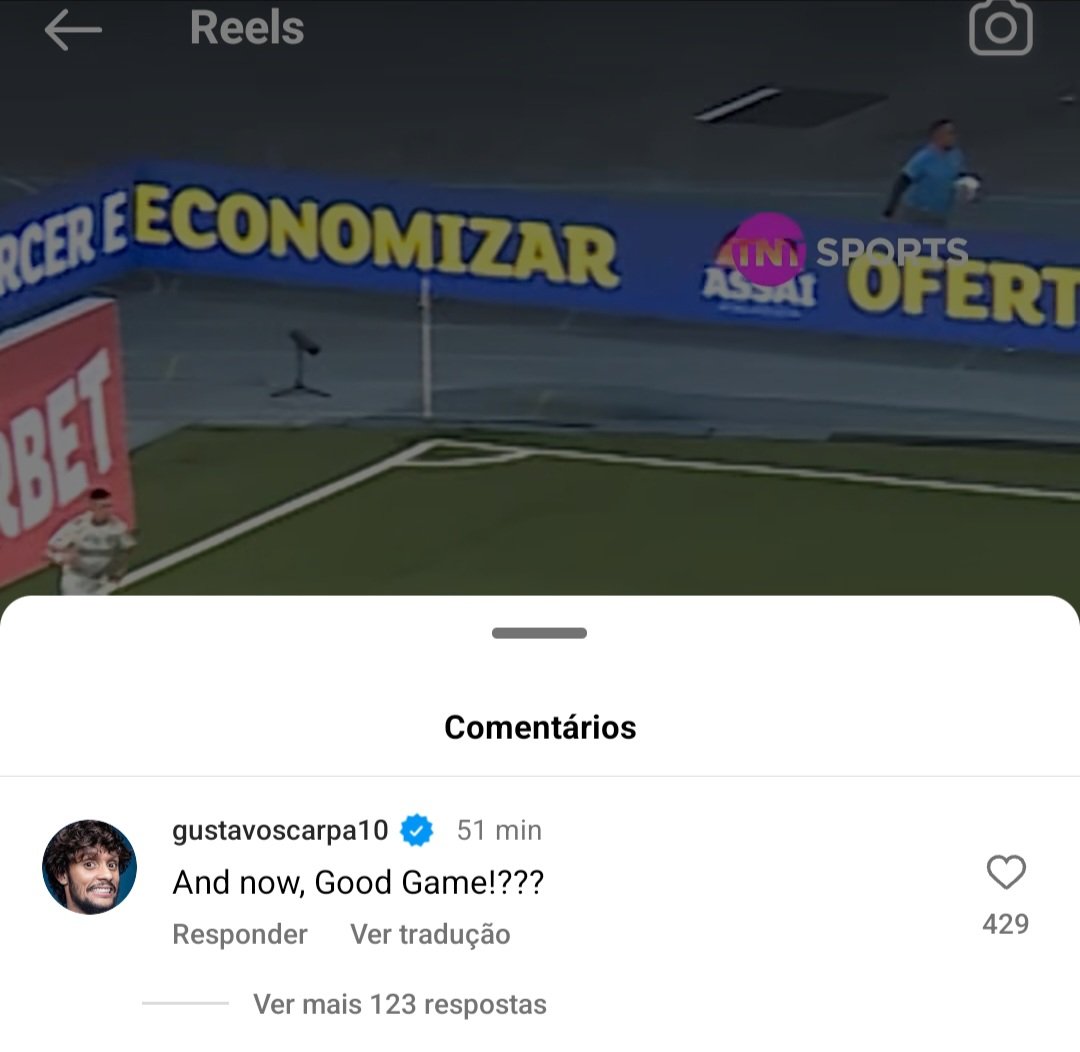
Task: Go back from Reels
Action: [x=72, y=30]
